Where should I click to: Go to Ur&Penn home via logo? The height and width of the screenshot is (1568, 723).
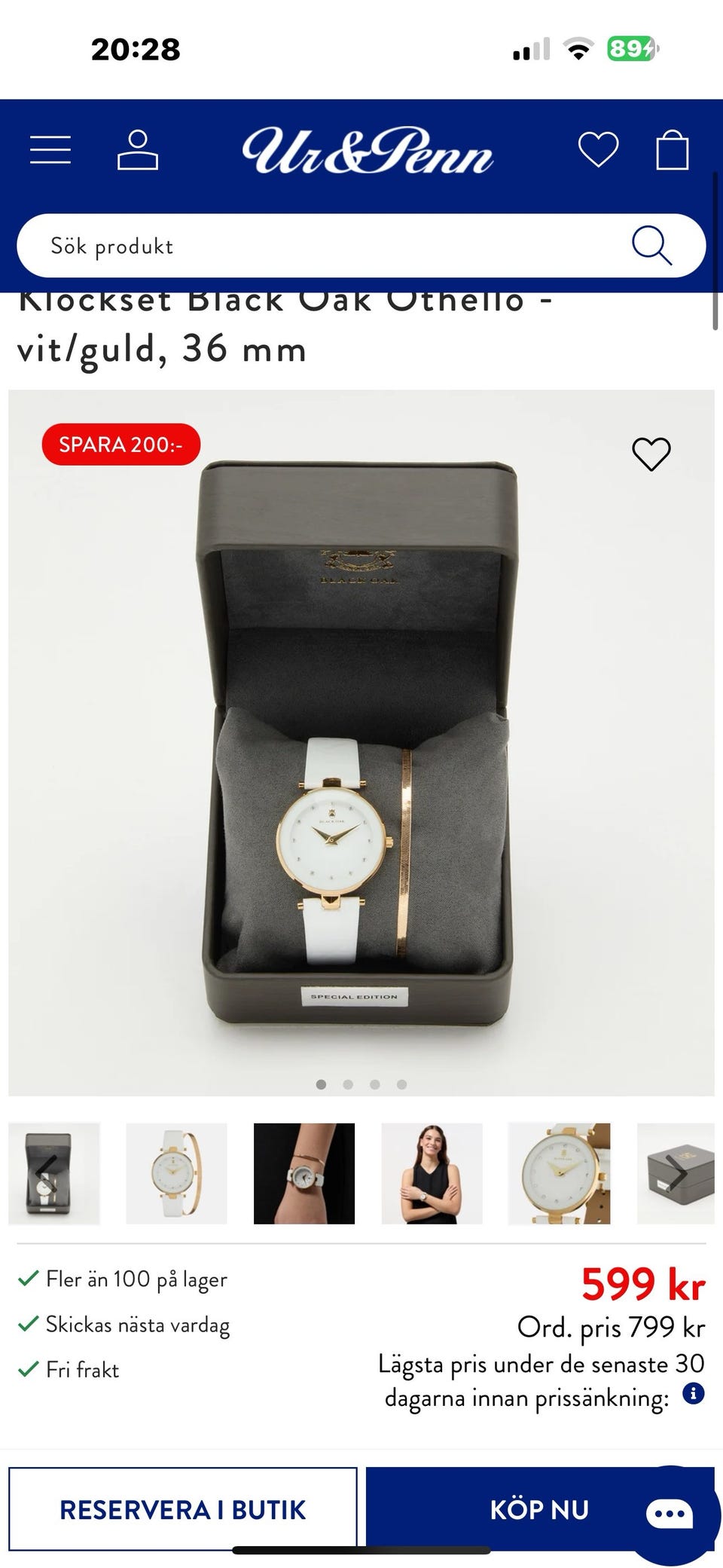[x=367, y=151]
